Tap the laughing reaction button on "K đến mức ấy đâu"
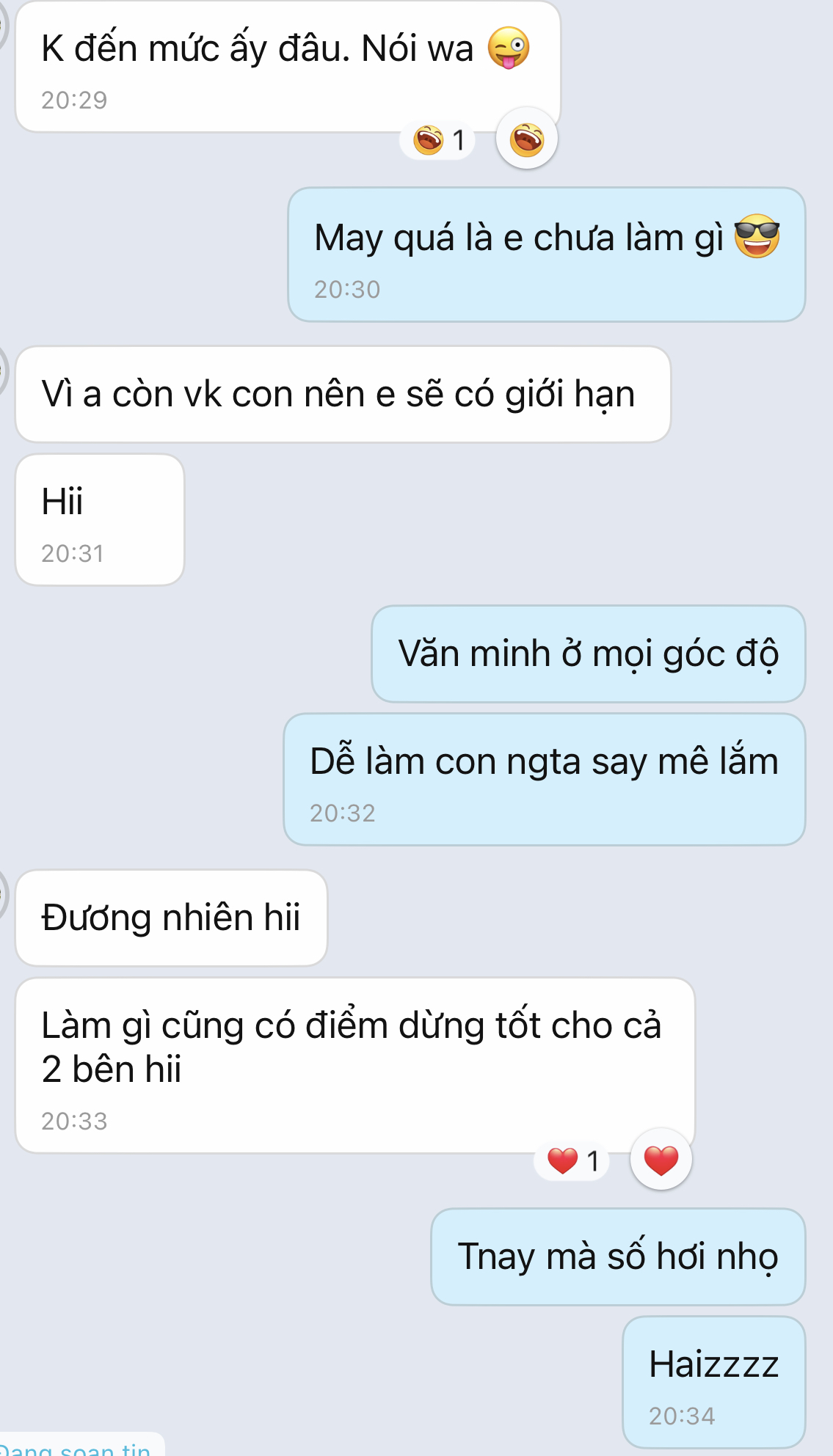 [x=526, y=139]
